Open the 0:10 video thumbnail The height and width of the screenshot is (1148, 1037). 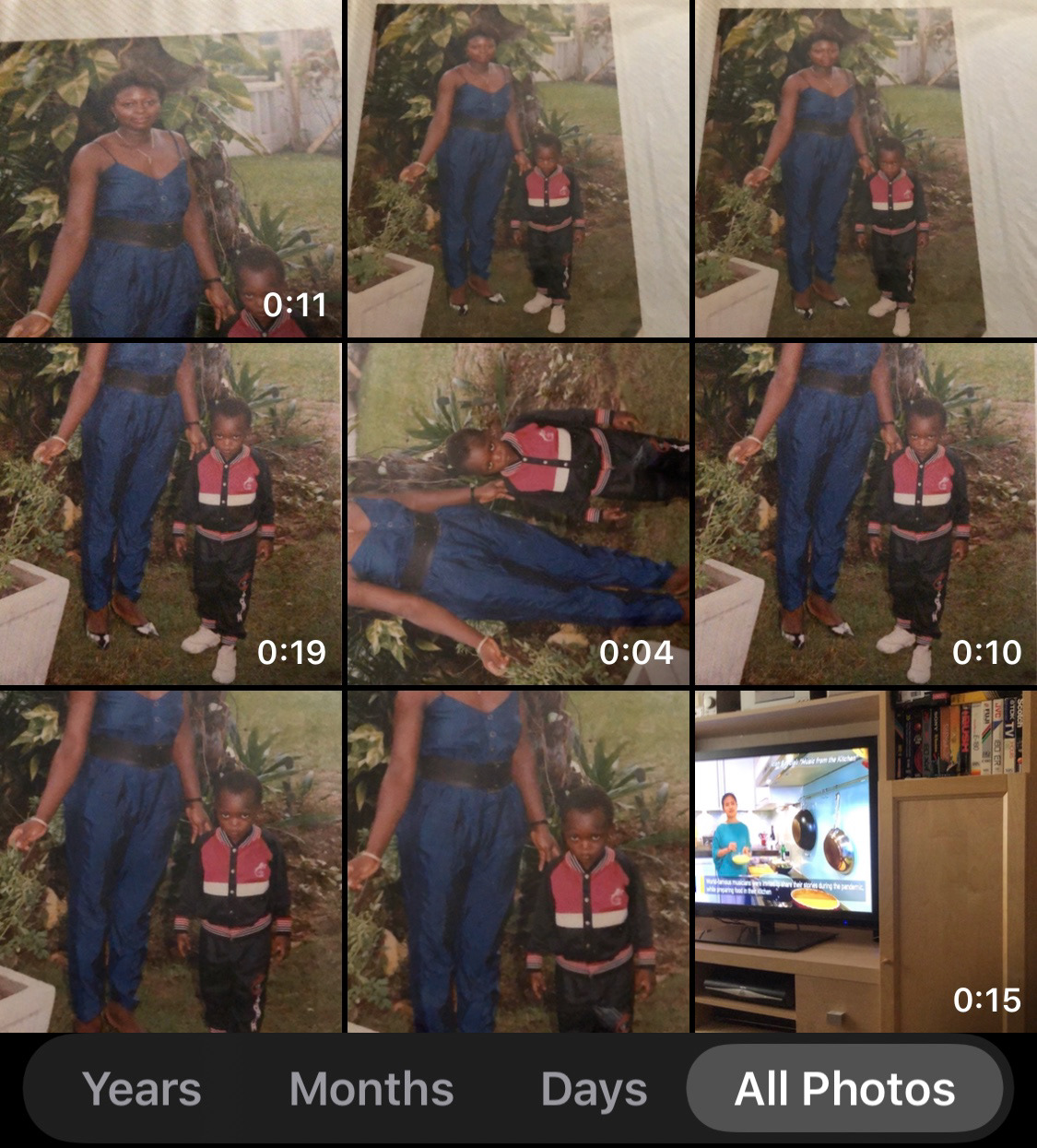tap(866, 514)
